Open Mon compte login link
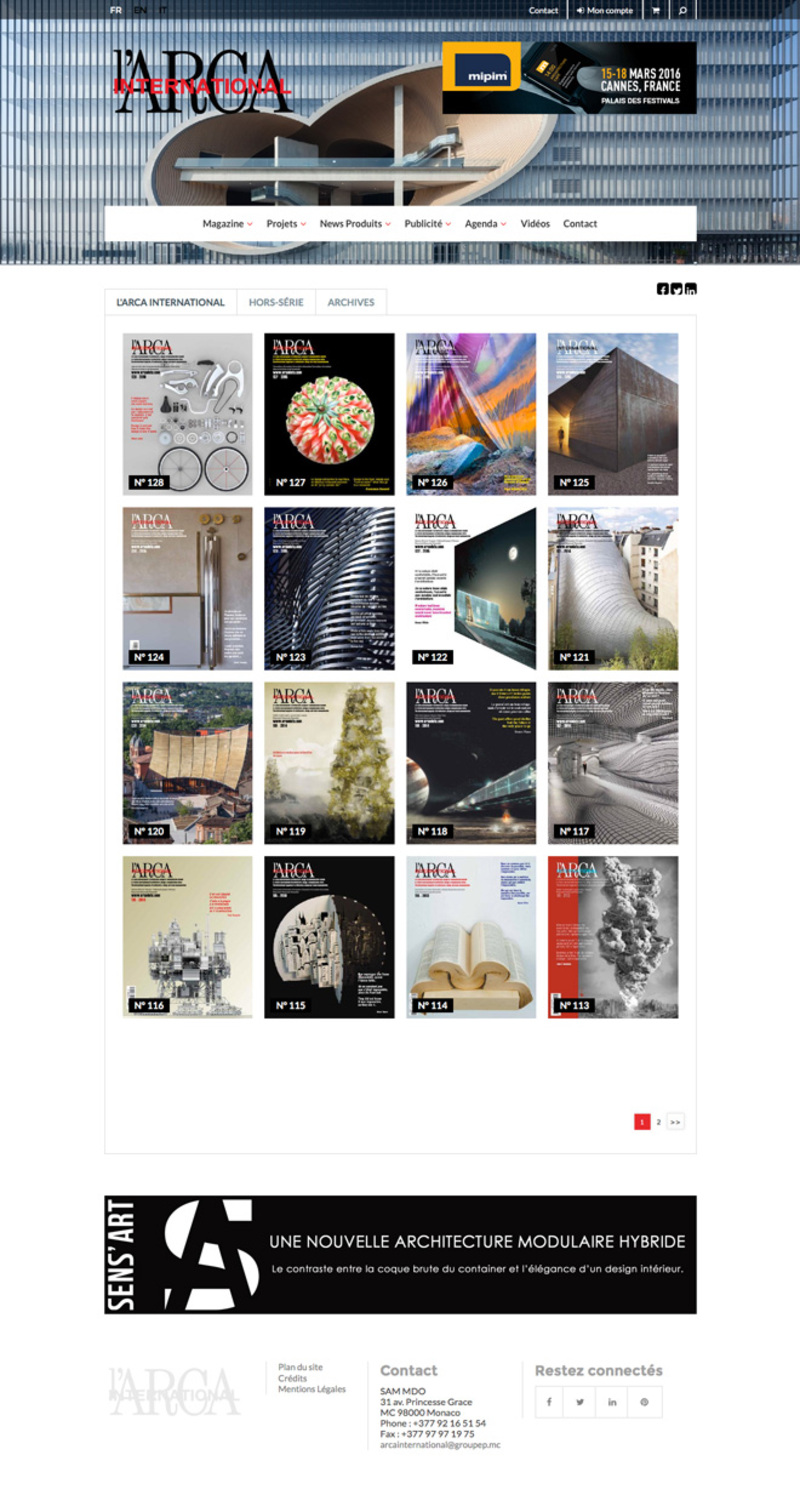The width and height of the screenshot is (800, 1495). (605, 10)
